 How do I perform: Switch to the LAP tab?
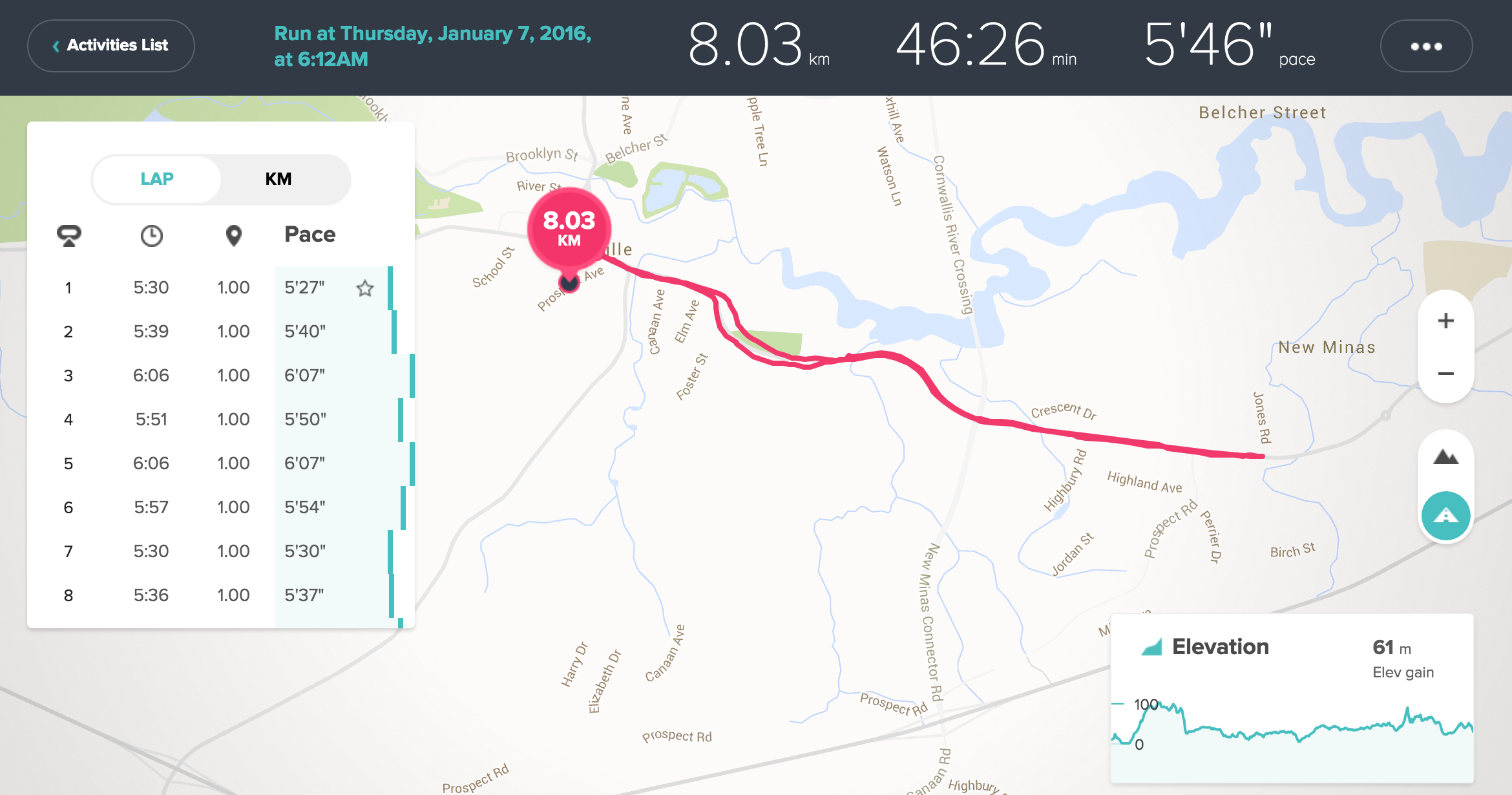tap(157, 179)
